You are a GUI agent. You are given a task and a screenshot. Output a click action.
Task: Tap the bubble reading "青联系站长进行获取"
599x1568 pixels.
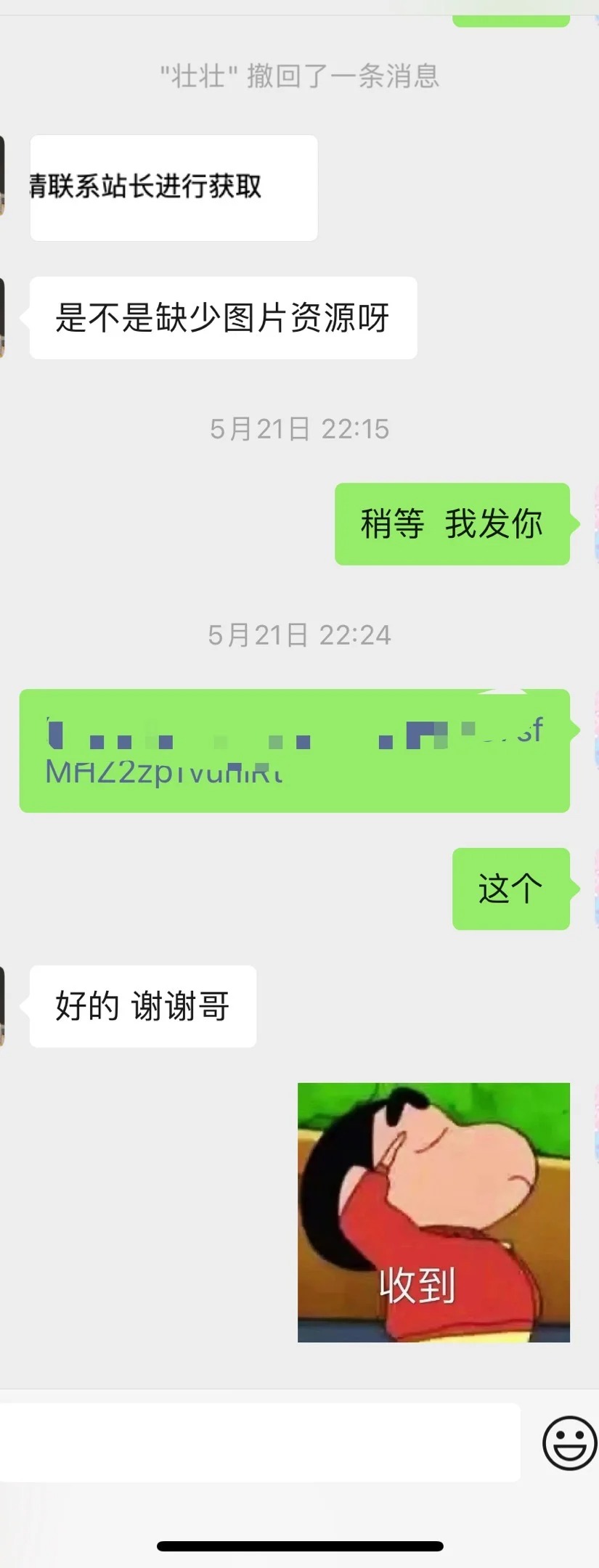pyautogui.click(x=172, y=186)
